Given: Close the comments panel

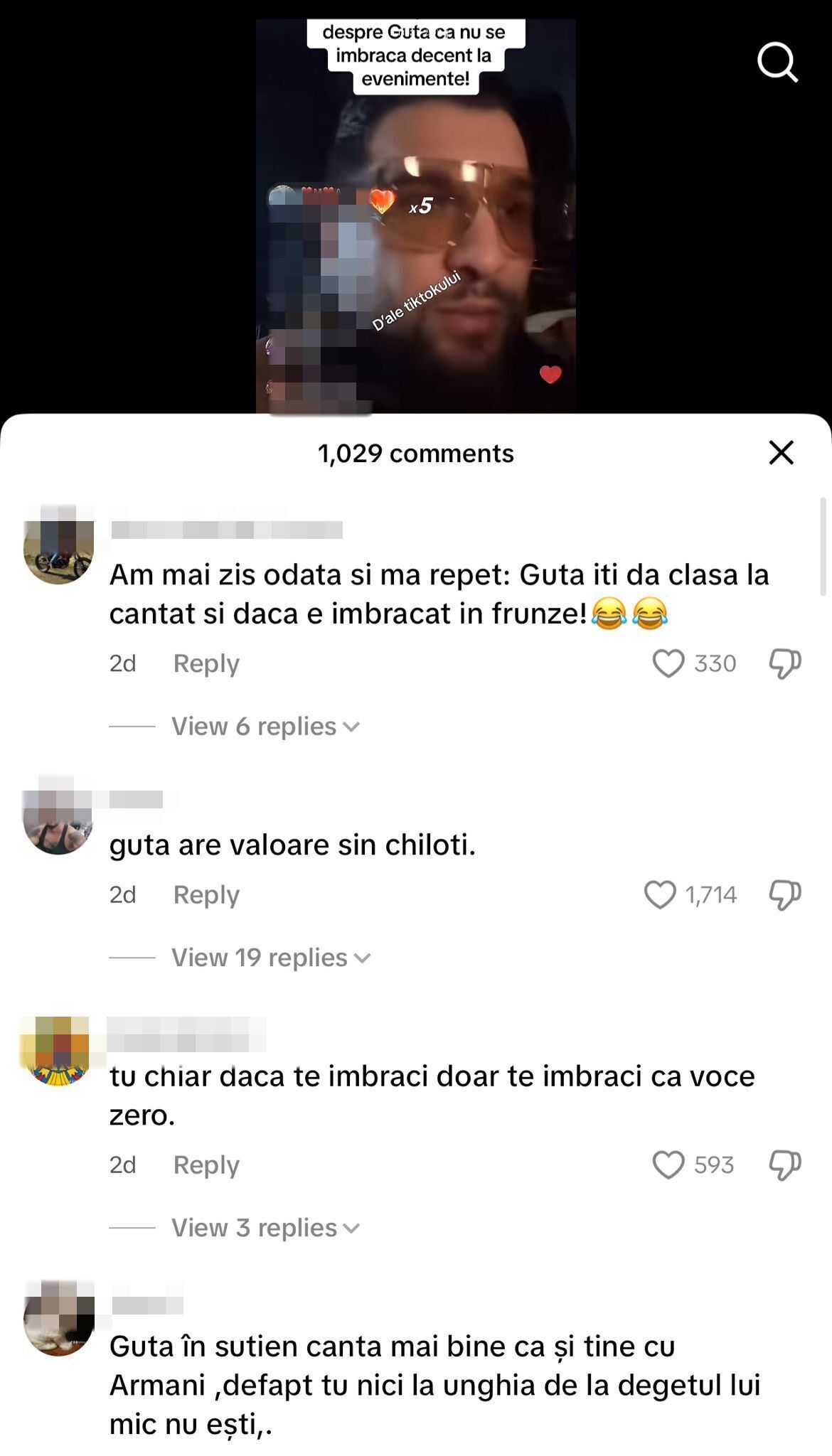Looking at the screenshot, I should 781,452.
